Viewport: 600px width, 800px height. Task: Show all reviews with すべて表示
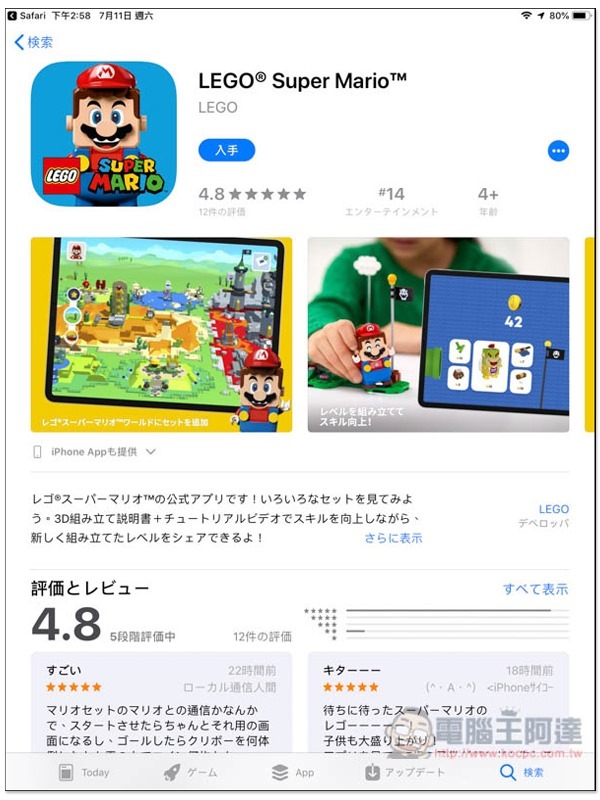[x=535, y=590]
